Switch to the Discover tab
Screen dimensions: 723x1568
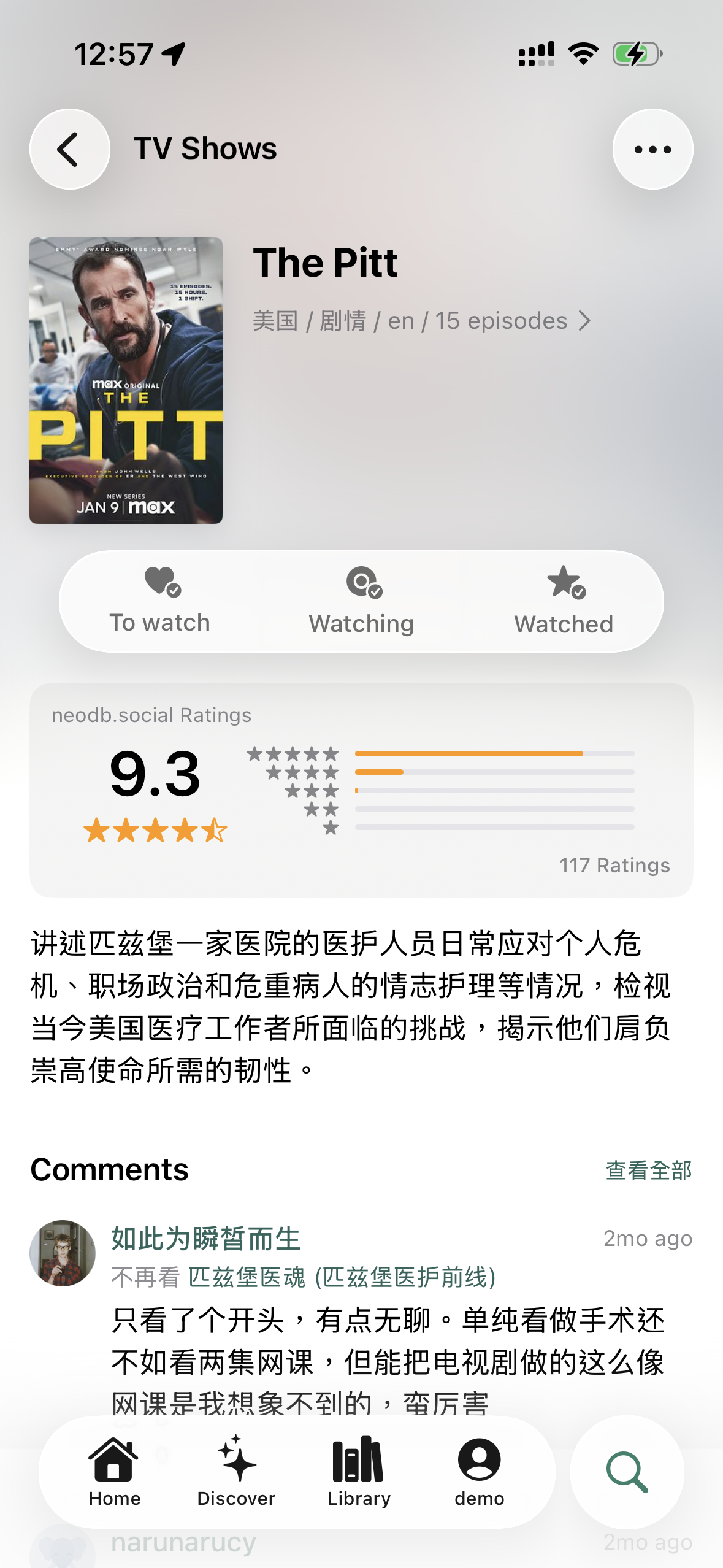tap(236, 1471)
